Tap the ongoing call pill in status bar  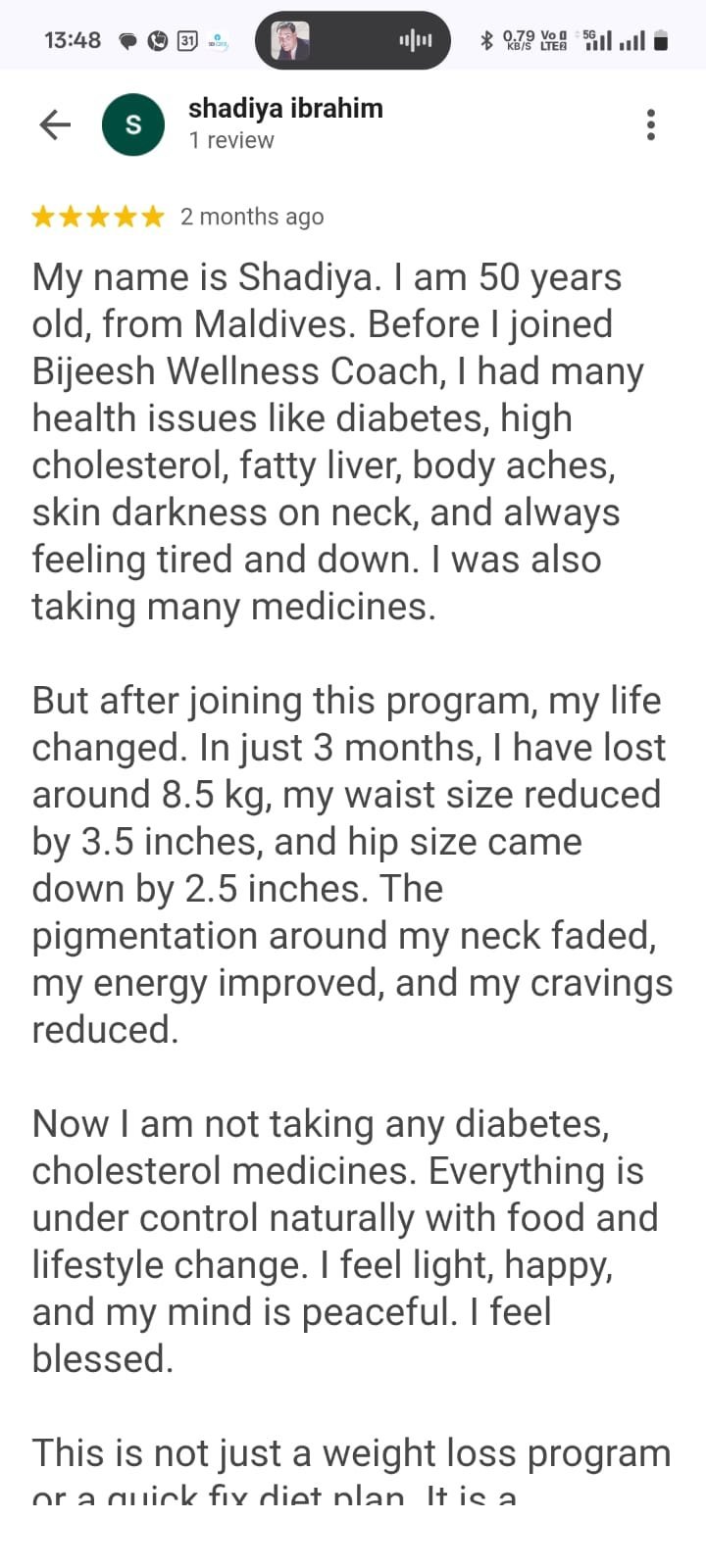coord(353,40)
